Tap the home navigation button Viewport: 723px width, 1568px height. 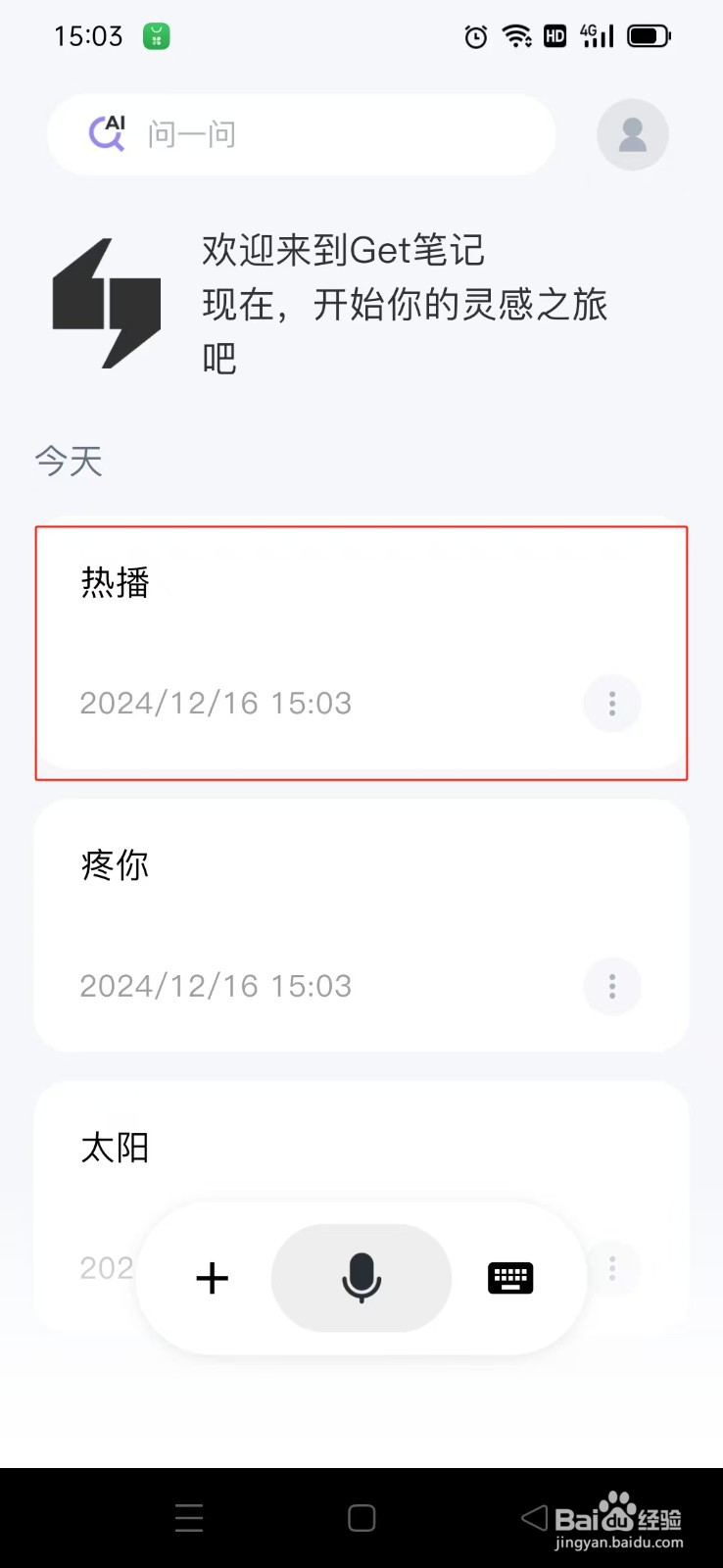click(361, 1516)
